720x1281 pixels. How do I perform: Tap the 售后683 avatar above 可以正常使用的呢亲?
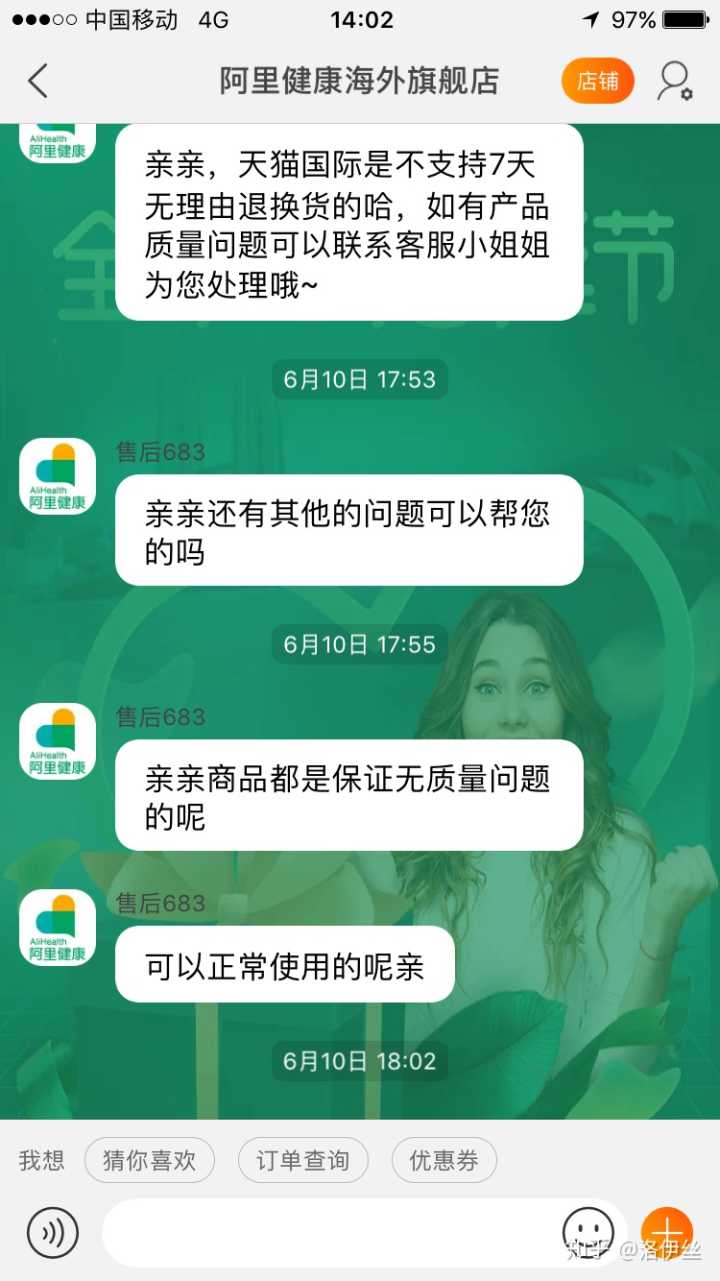[x=58, y=927]
